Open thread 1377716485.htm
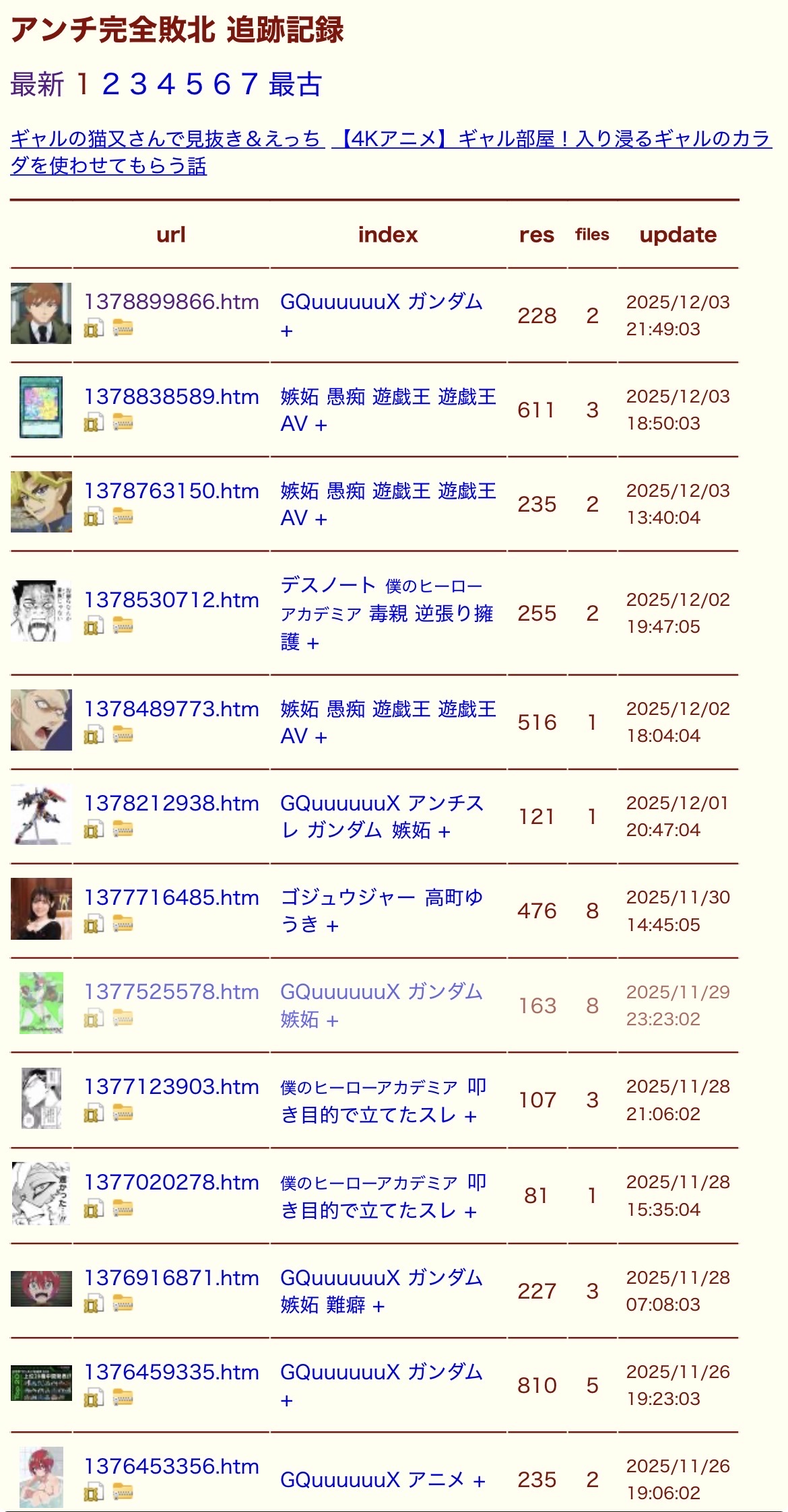The height and width of the screenshot is (1512, 788). pos(171,897)
